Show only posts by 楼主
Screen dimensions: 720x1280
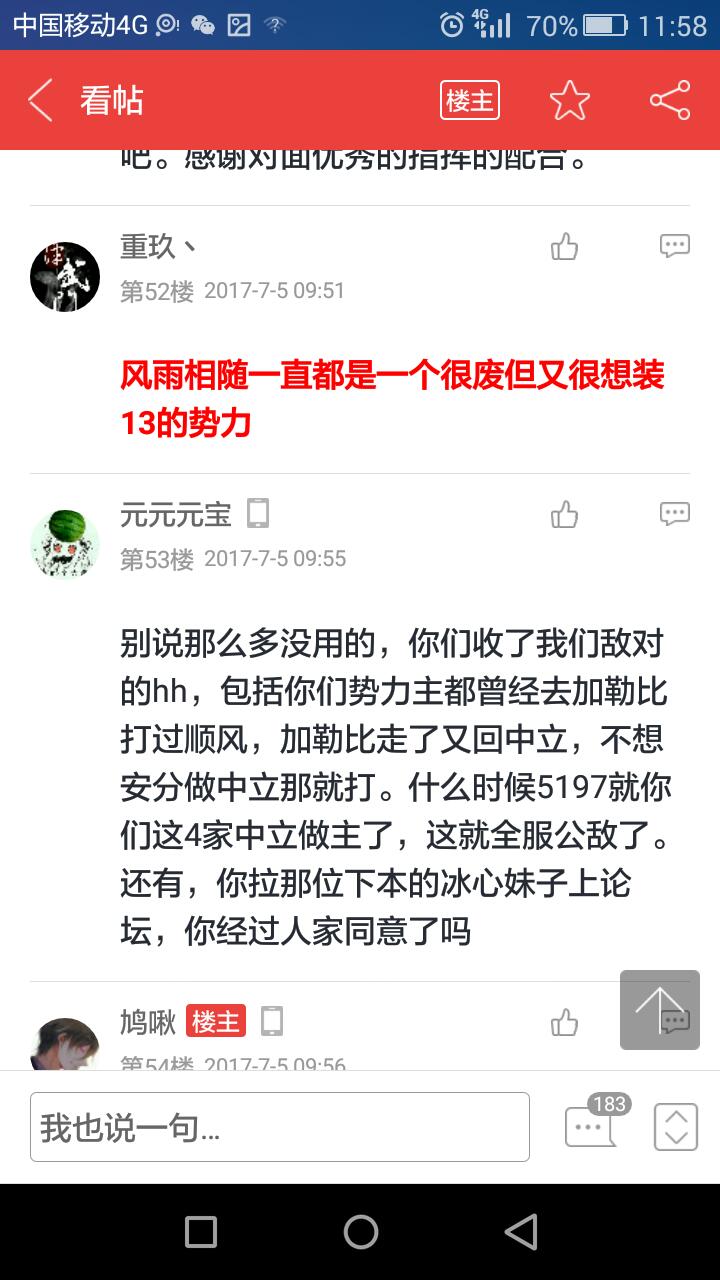point(470,101)
